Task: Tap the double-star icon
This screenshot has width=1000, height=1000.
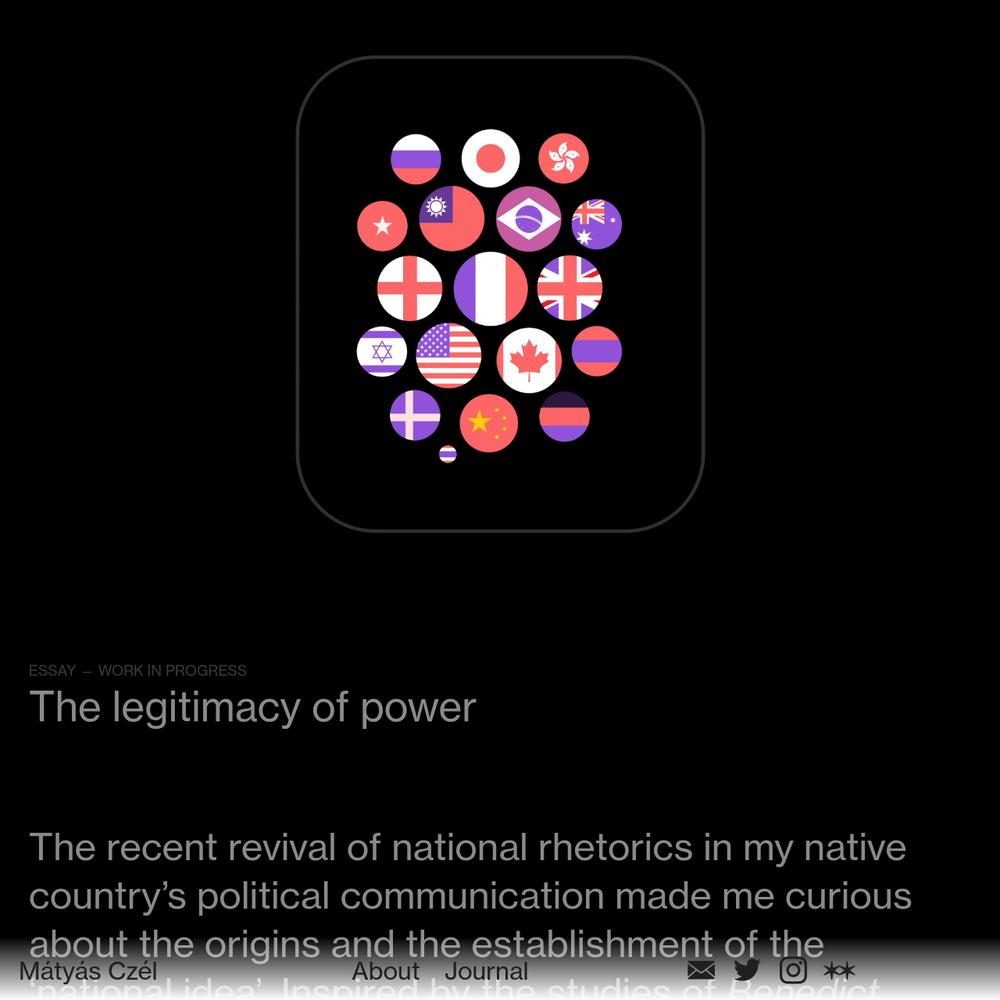Action: point(839,970)
